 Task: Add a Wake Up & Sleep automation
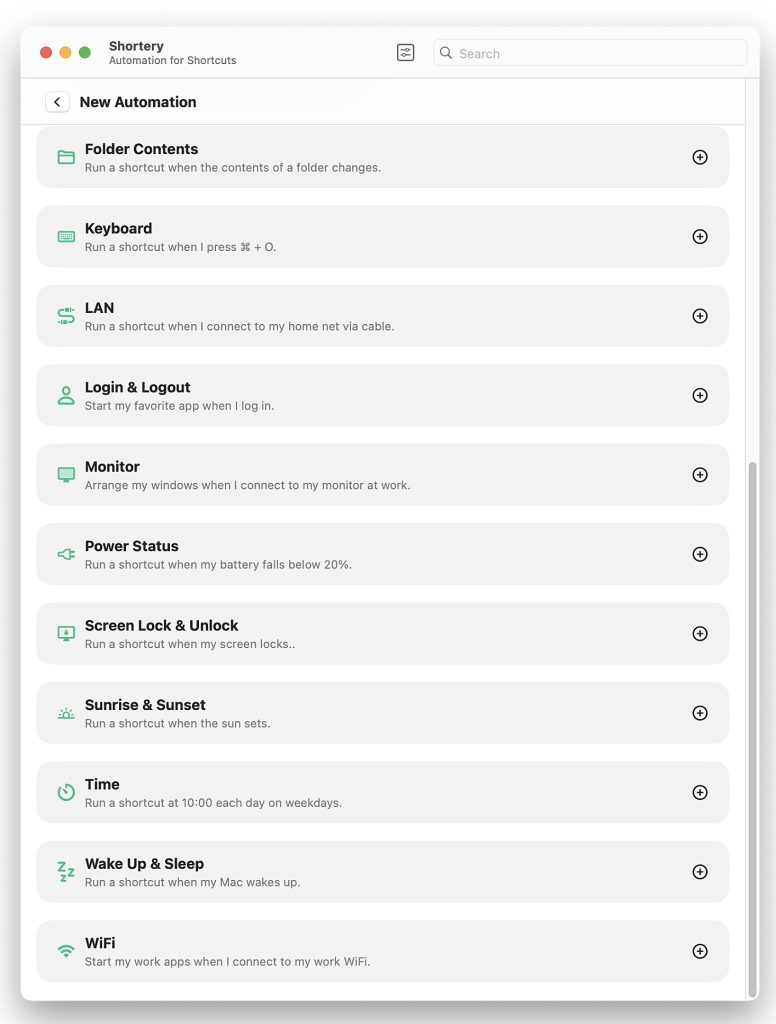[x=700, y=872]
